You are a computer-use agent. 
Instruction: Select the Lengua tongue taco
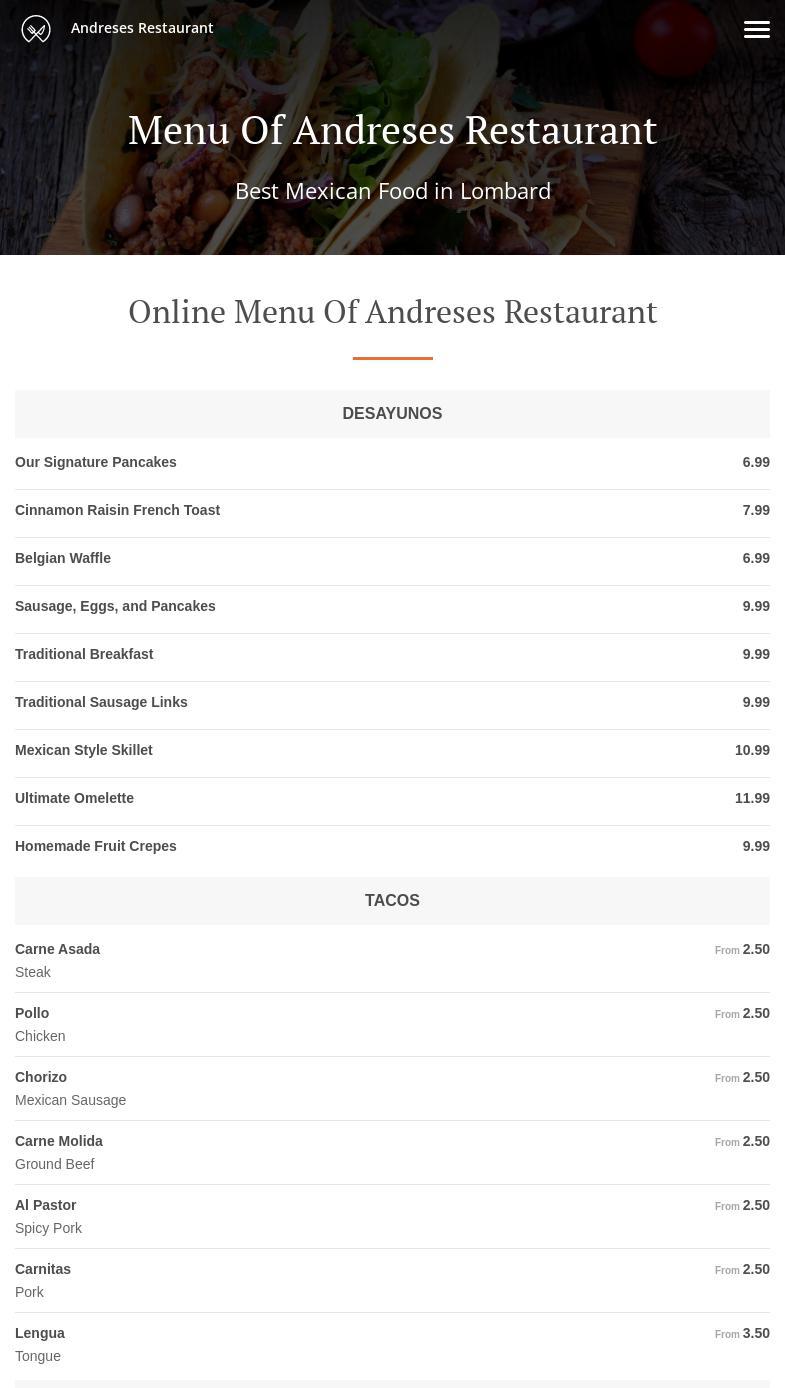click(40, 1333)
